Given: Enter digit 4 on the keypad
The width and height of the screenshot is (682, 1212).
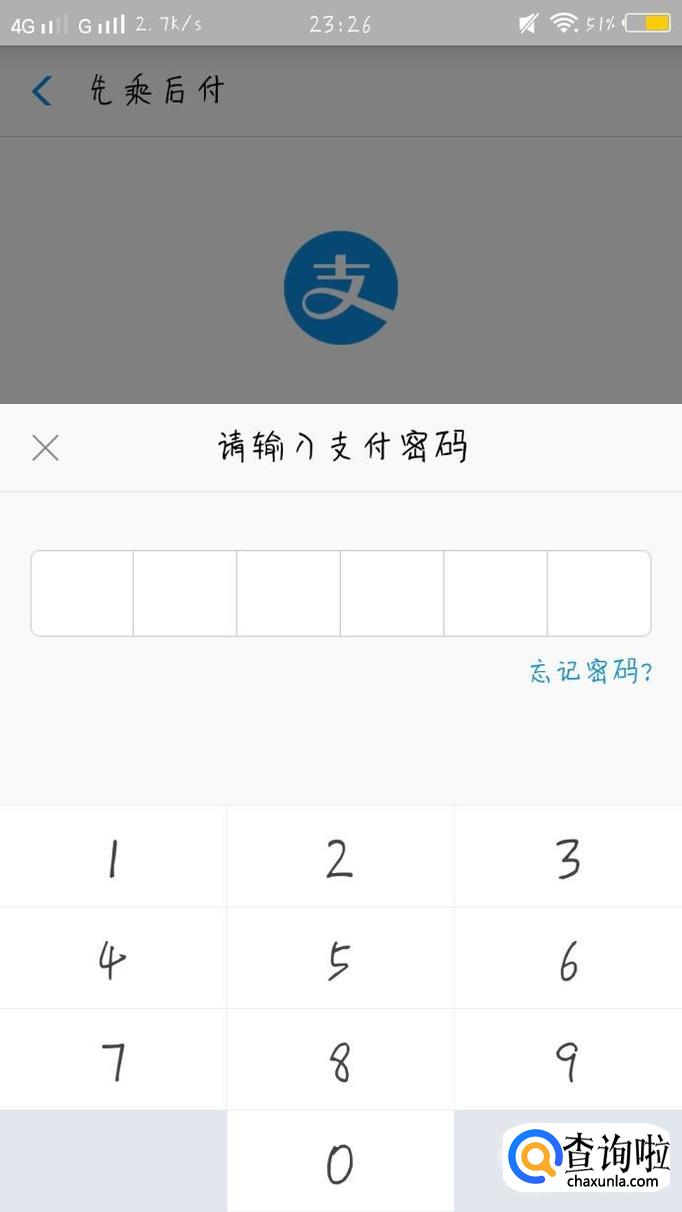Looking at the screenshot, I should point(113,959).
